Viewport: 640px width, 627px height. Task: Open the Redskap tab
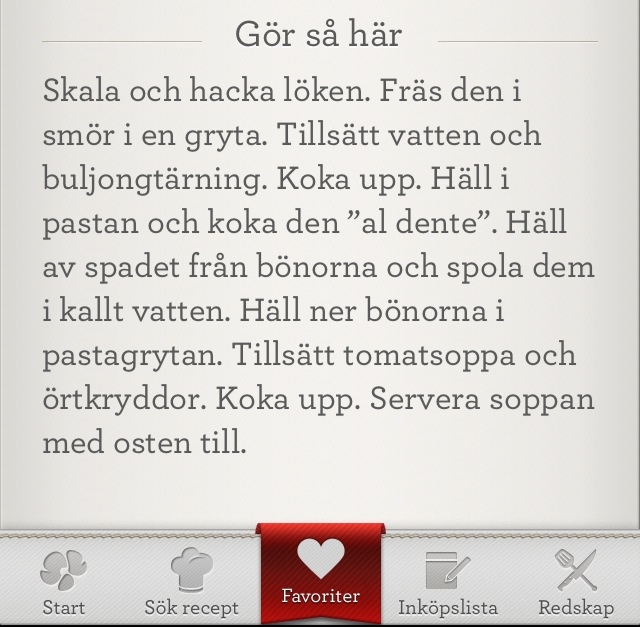(575, 581)
